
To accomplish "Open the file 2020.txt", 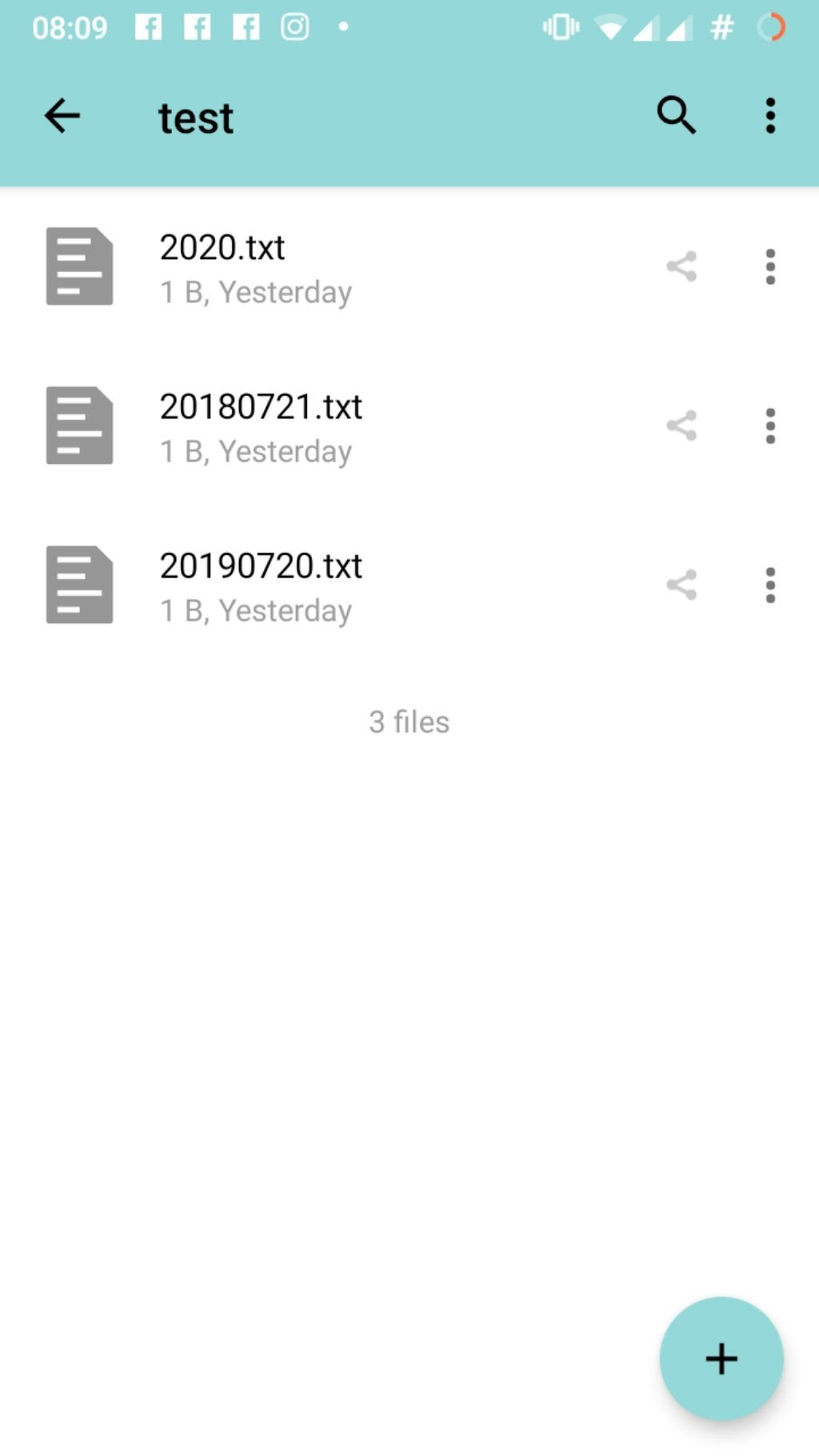I will pos(256,267).
